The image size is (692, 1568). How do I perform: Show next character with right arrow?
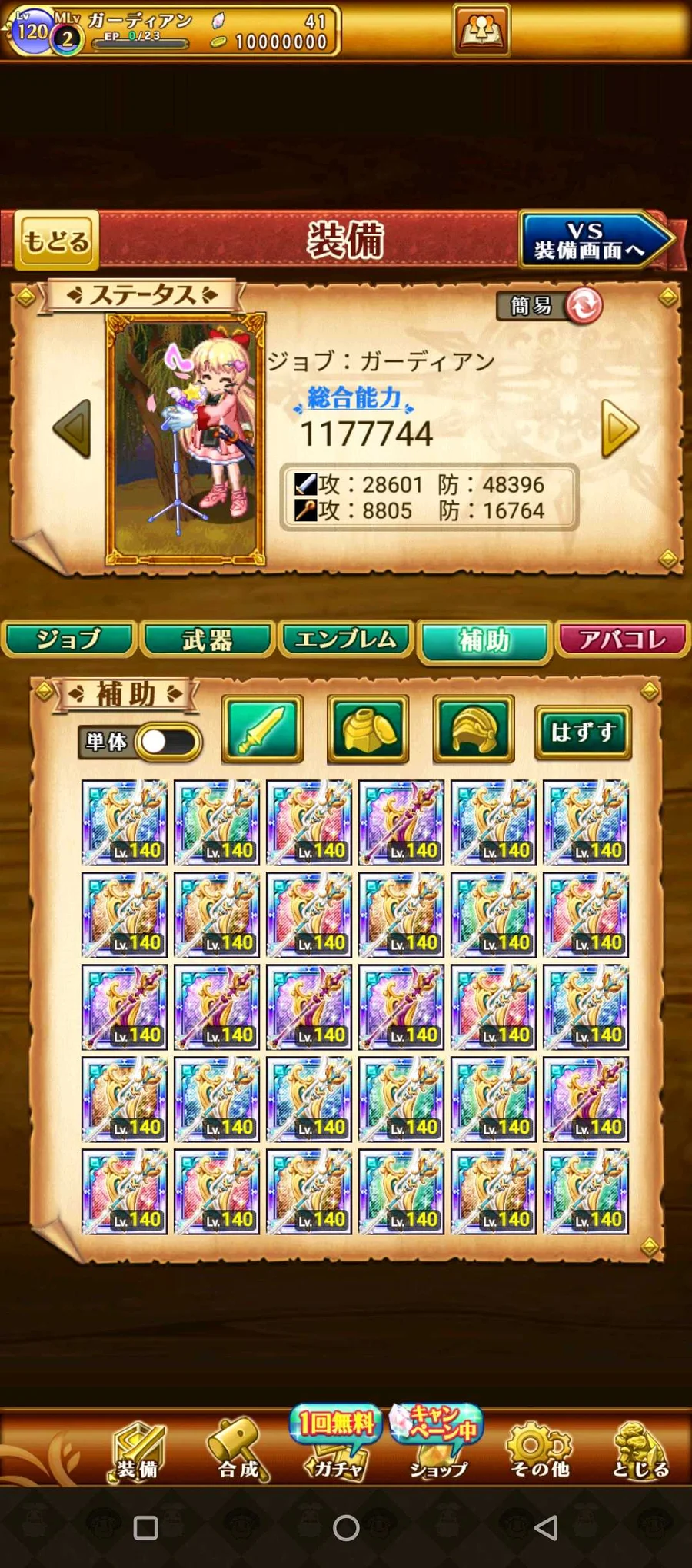click(620, 429)
